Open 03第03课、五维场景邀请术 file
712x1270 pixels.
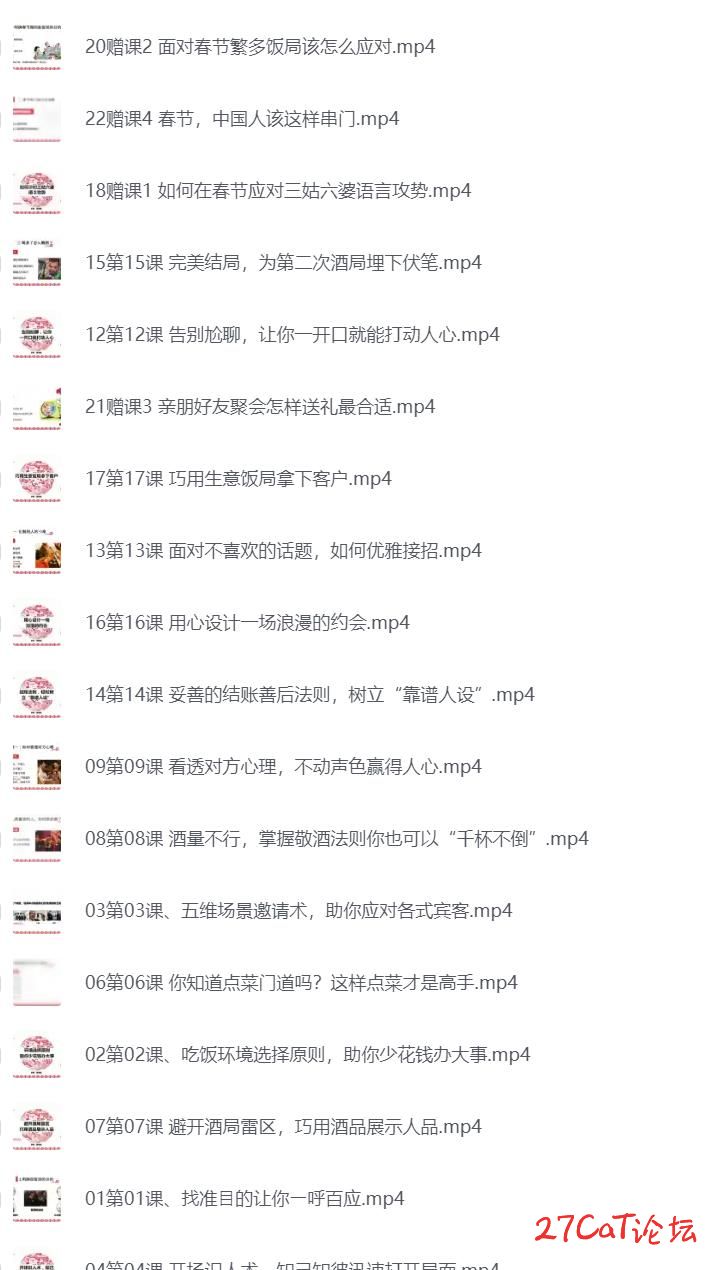tap(298, 911)
